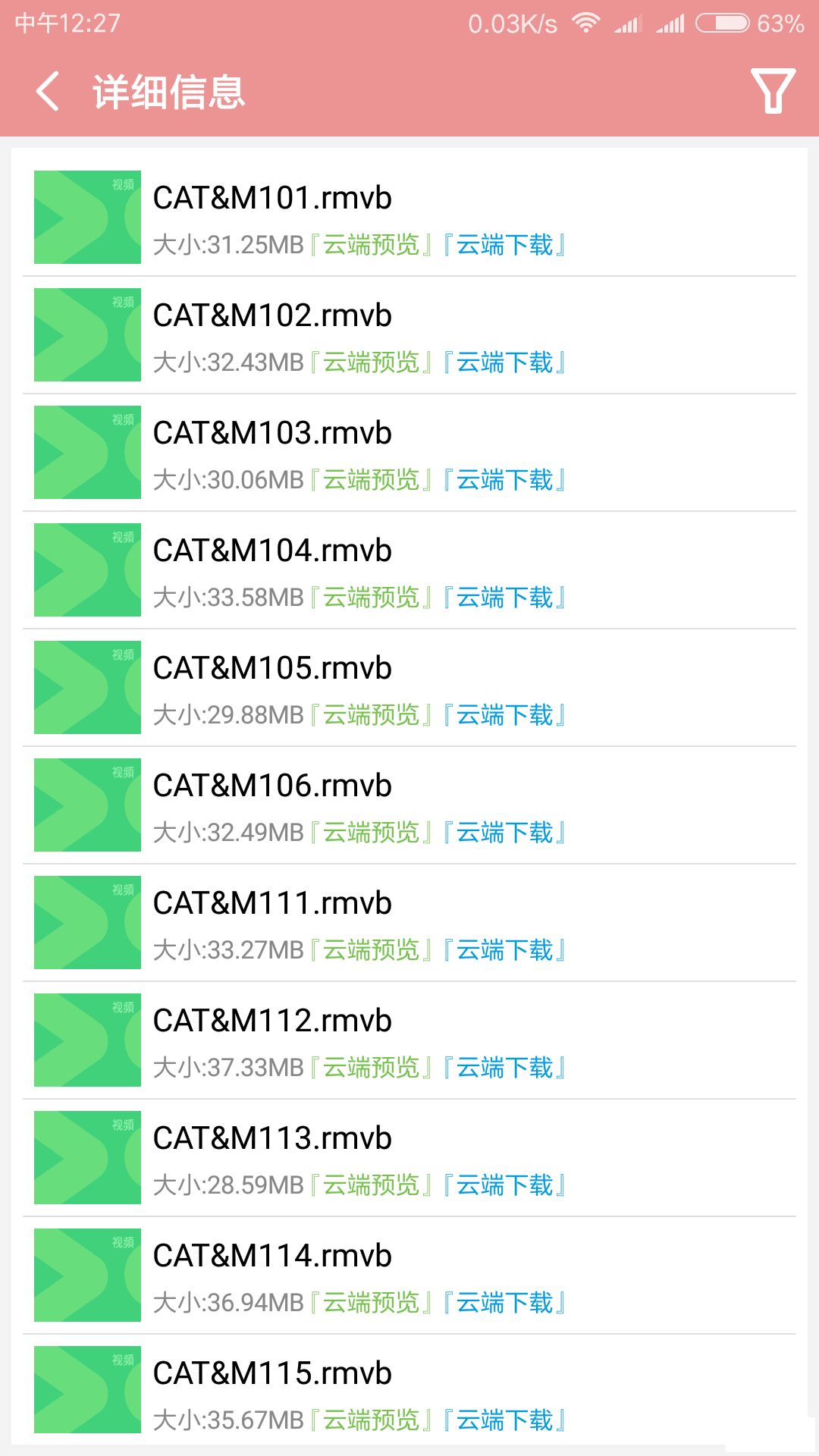Download CAT&M103.rmvb via 云端下载
The height and width of the screenshot is (1456, 819).
pos(505,480)
